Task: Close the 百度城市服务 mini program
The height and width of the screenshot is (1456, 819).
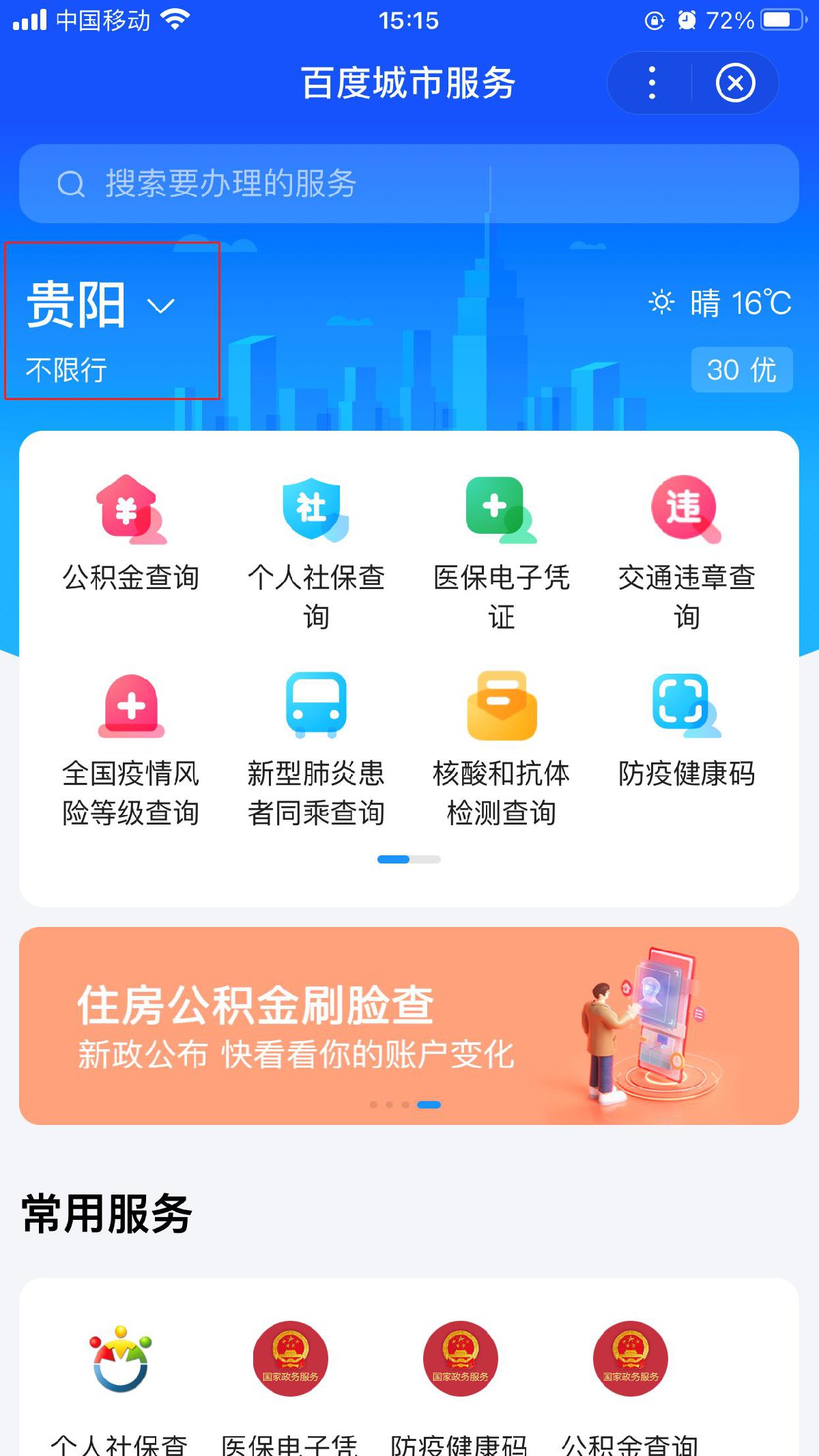Action: pyautogui.click(x=735, y=83)
